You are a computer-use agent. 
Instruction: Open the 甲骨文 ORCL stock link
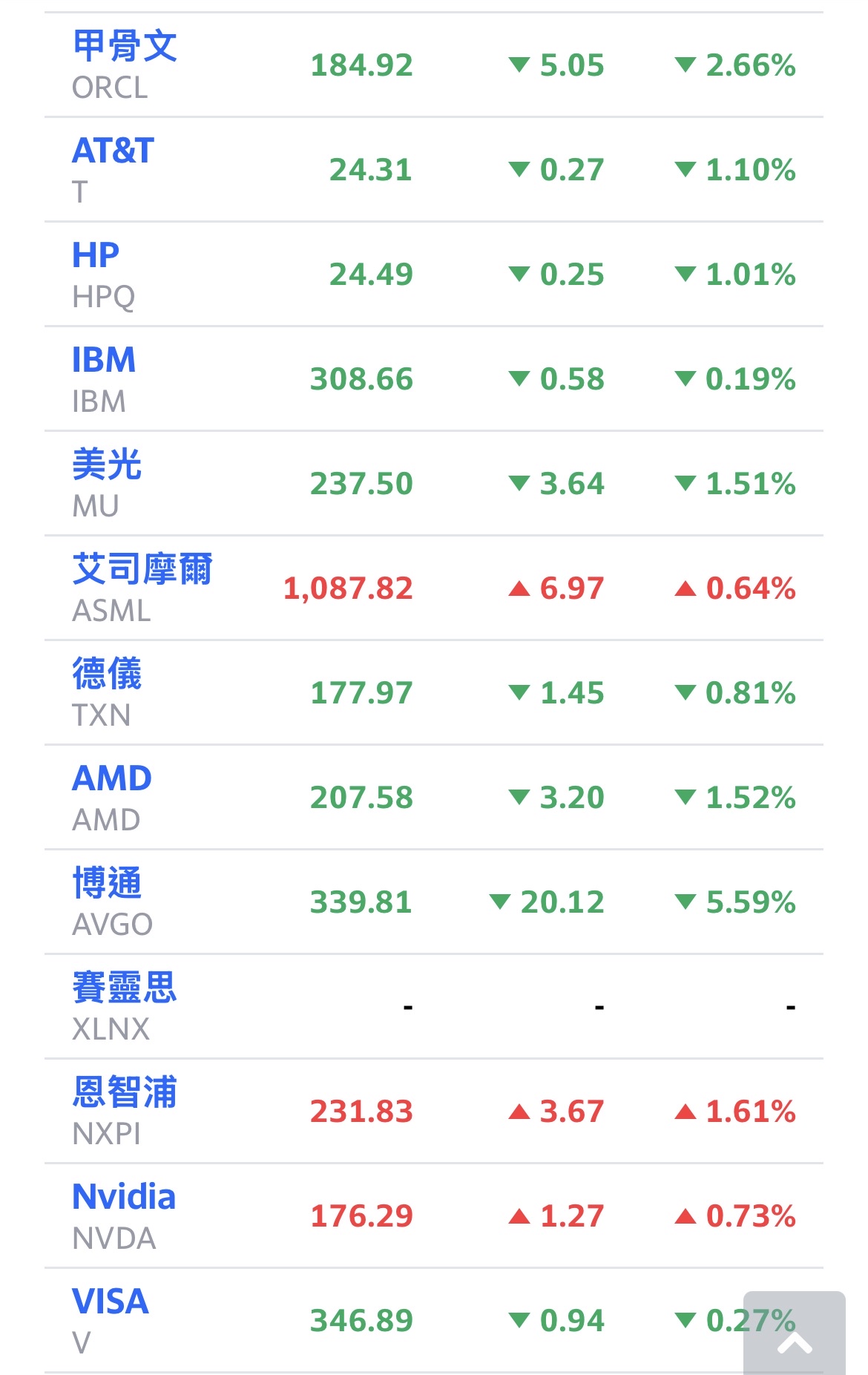(125, 46)
